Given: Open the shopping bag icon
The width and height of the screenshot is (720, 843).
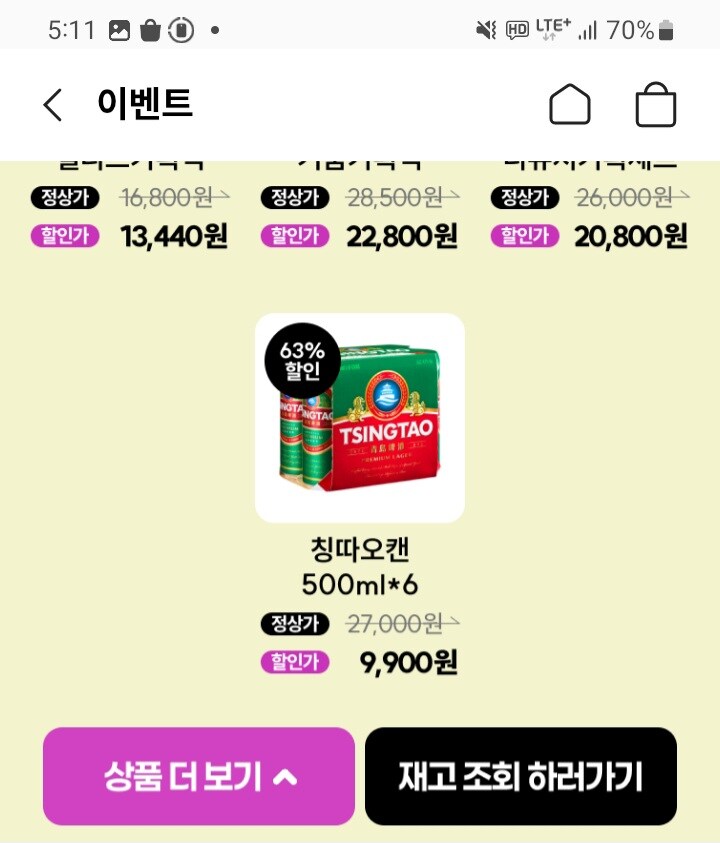Looking at the screenshot, I should click(x=656, y=104).
